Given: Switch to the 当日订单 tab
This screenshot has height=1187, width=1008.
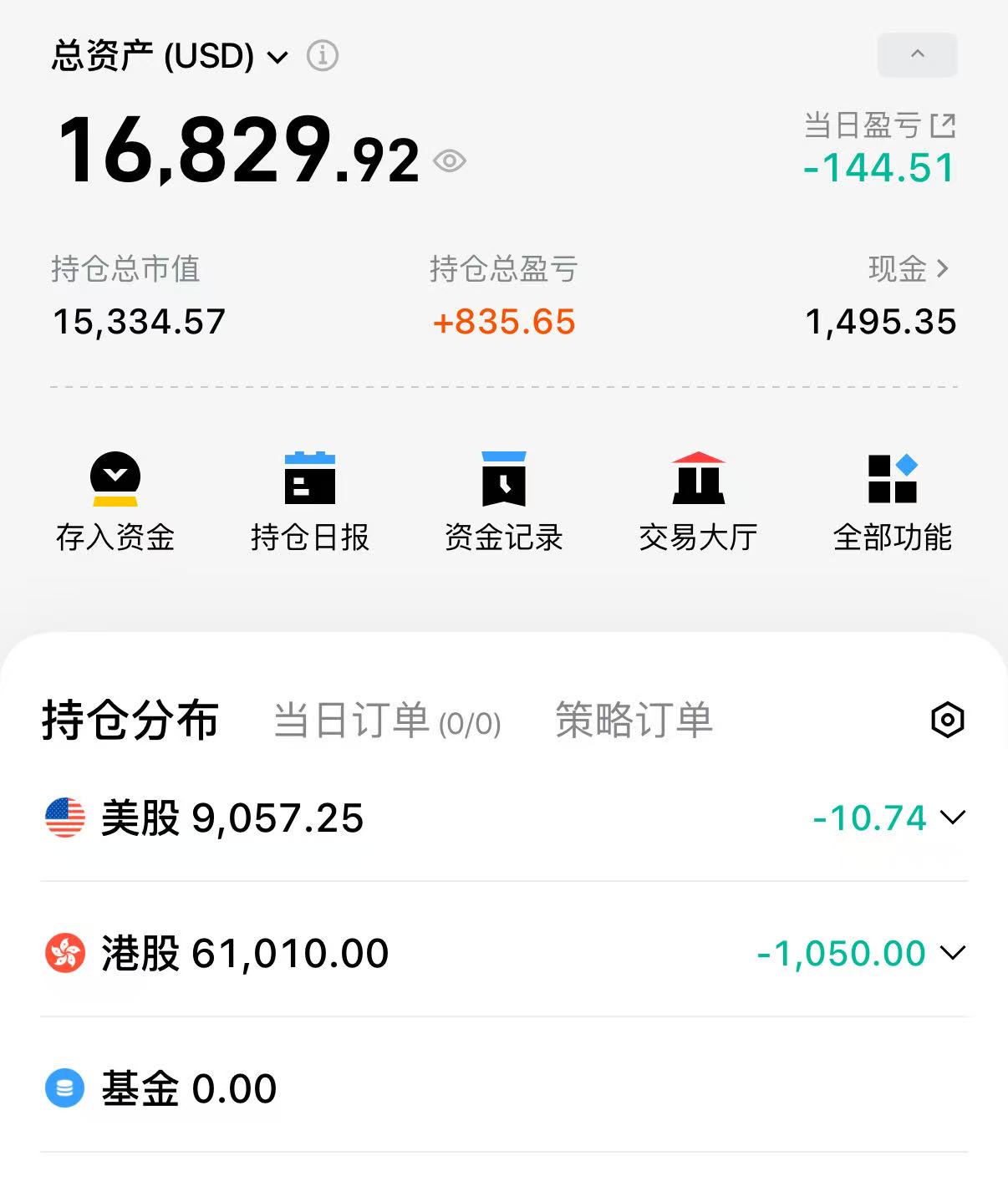Looking at the screenshot, I should (x=387, y=720).
